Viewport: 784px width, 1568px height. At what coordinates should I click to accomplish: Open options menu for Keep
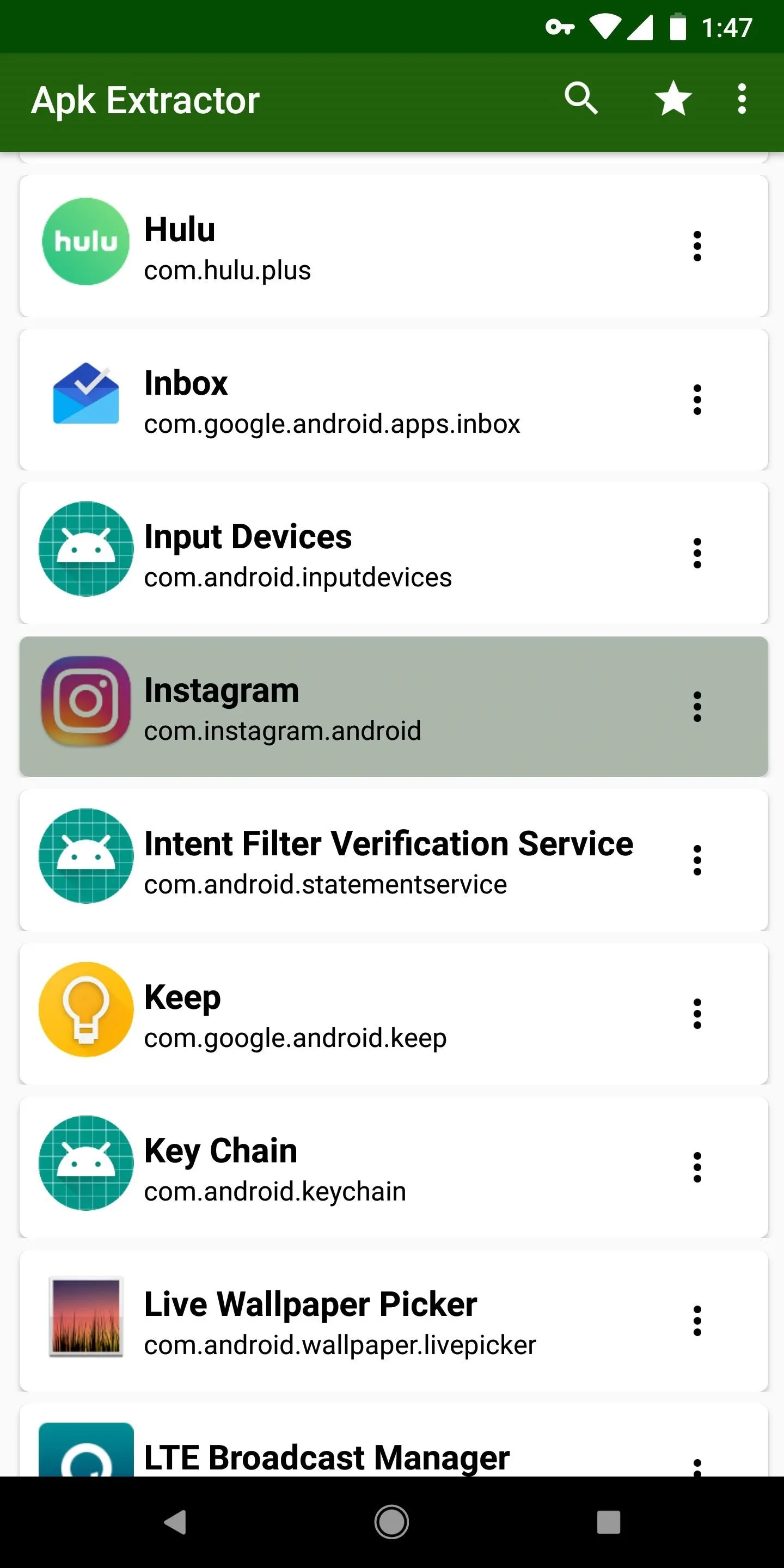pos(697,1013)
